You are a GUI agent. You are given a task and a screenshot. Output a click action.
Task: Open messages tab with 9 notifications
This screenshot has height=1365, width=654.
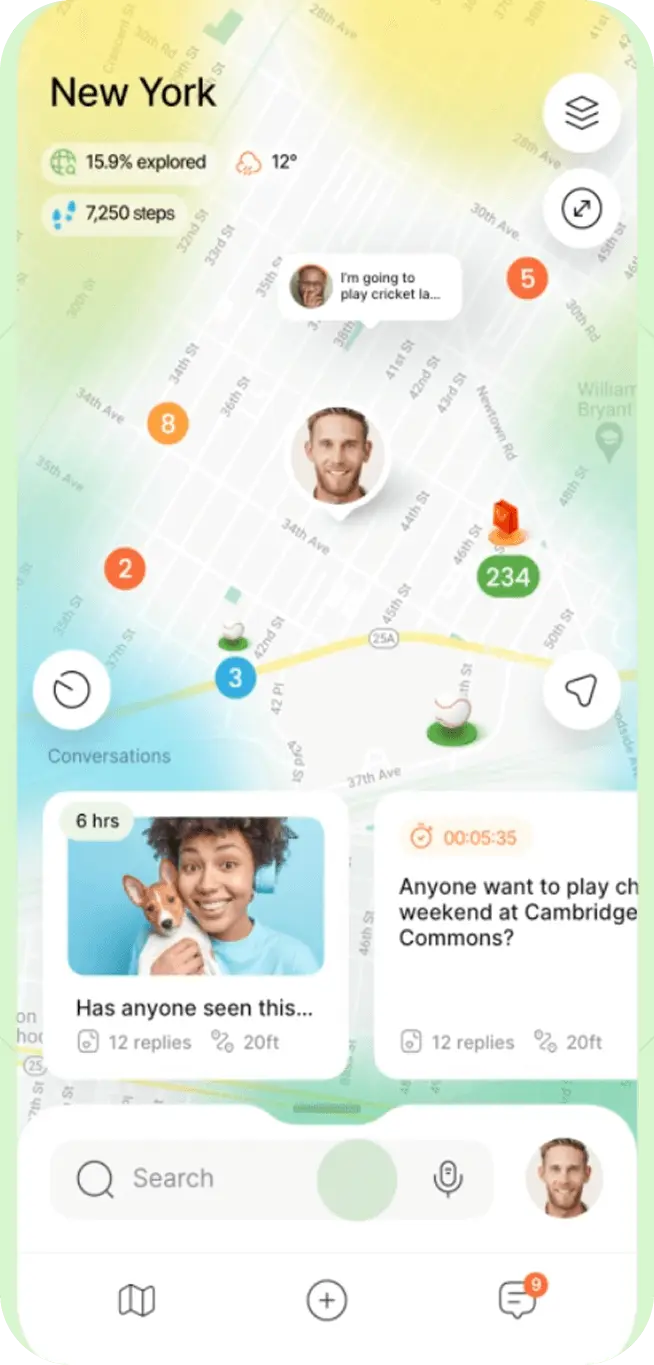click(515, 1300)
